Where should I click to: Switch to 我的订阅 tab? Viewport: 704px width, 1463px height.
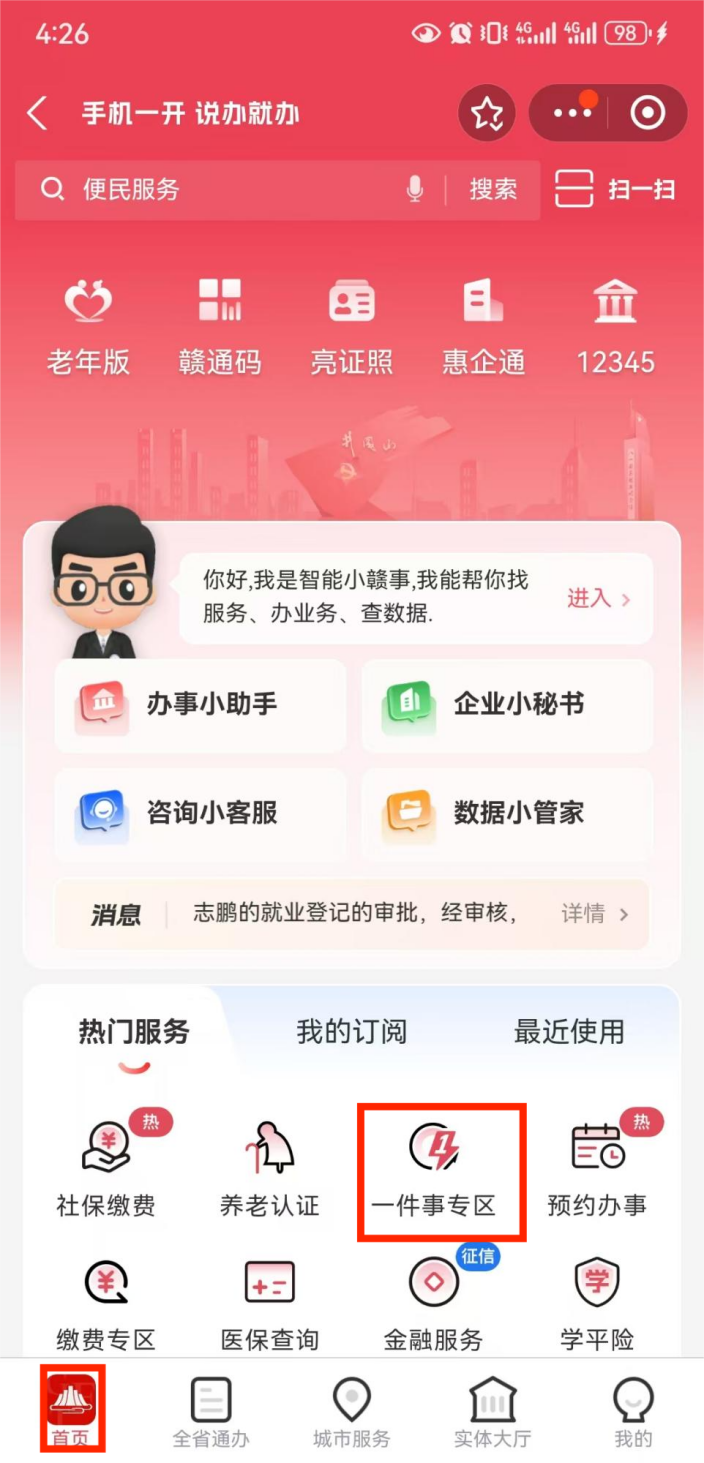point(351,1032)
